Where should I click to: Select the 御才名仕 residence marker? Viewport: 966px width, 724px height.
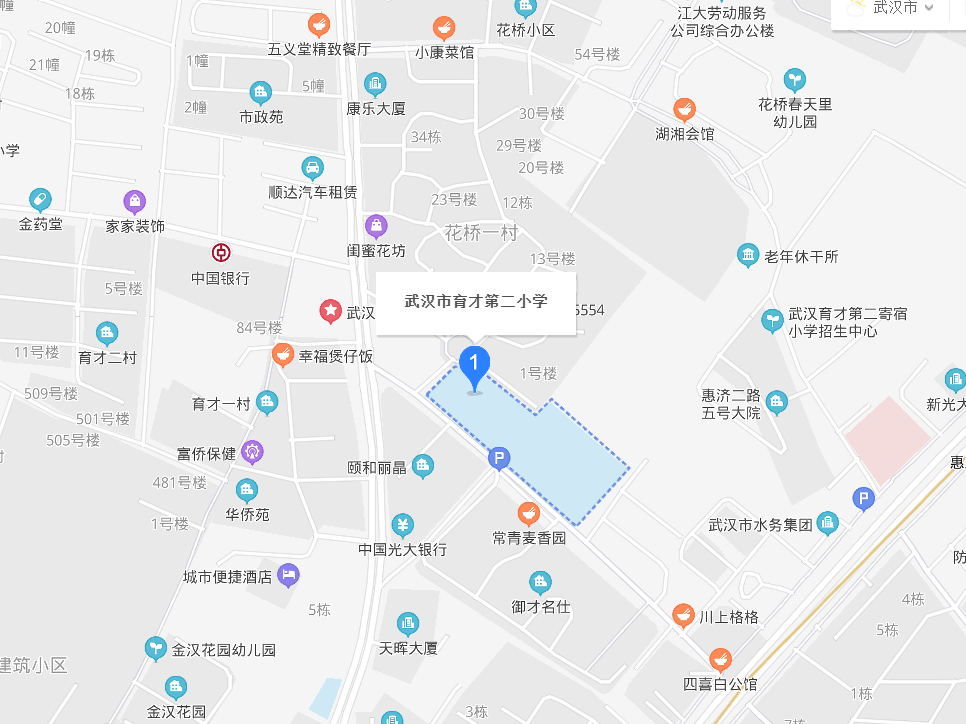click(540, 582)
